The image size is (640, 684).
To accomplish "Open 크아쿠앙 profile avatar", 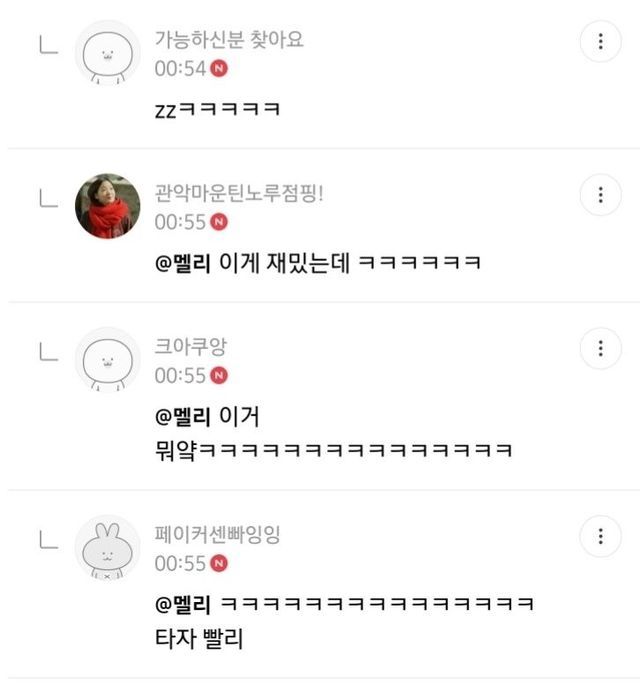I will coord(108,359).
